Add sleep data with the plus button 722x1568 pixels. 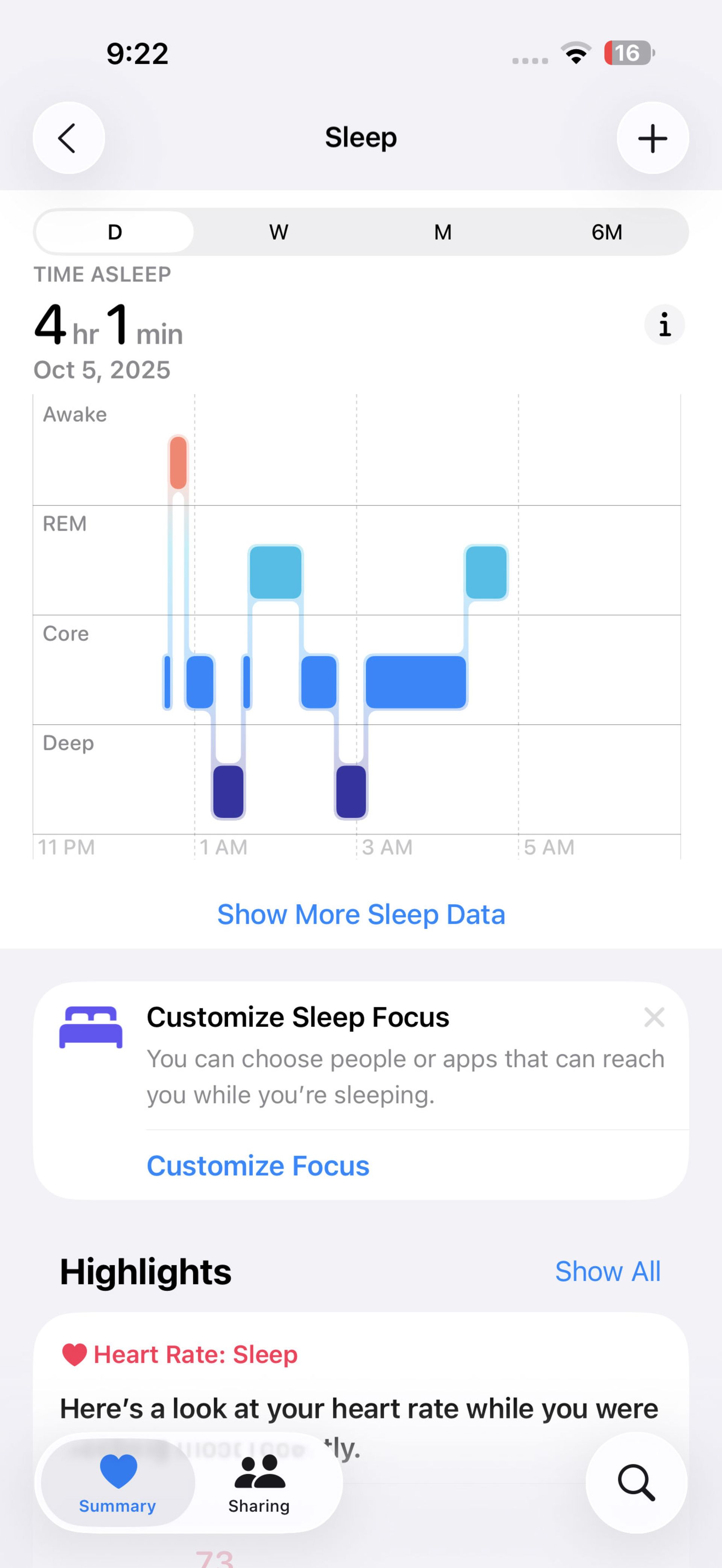(x=652, y=138)
